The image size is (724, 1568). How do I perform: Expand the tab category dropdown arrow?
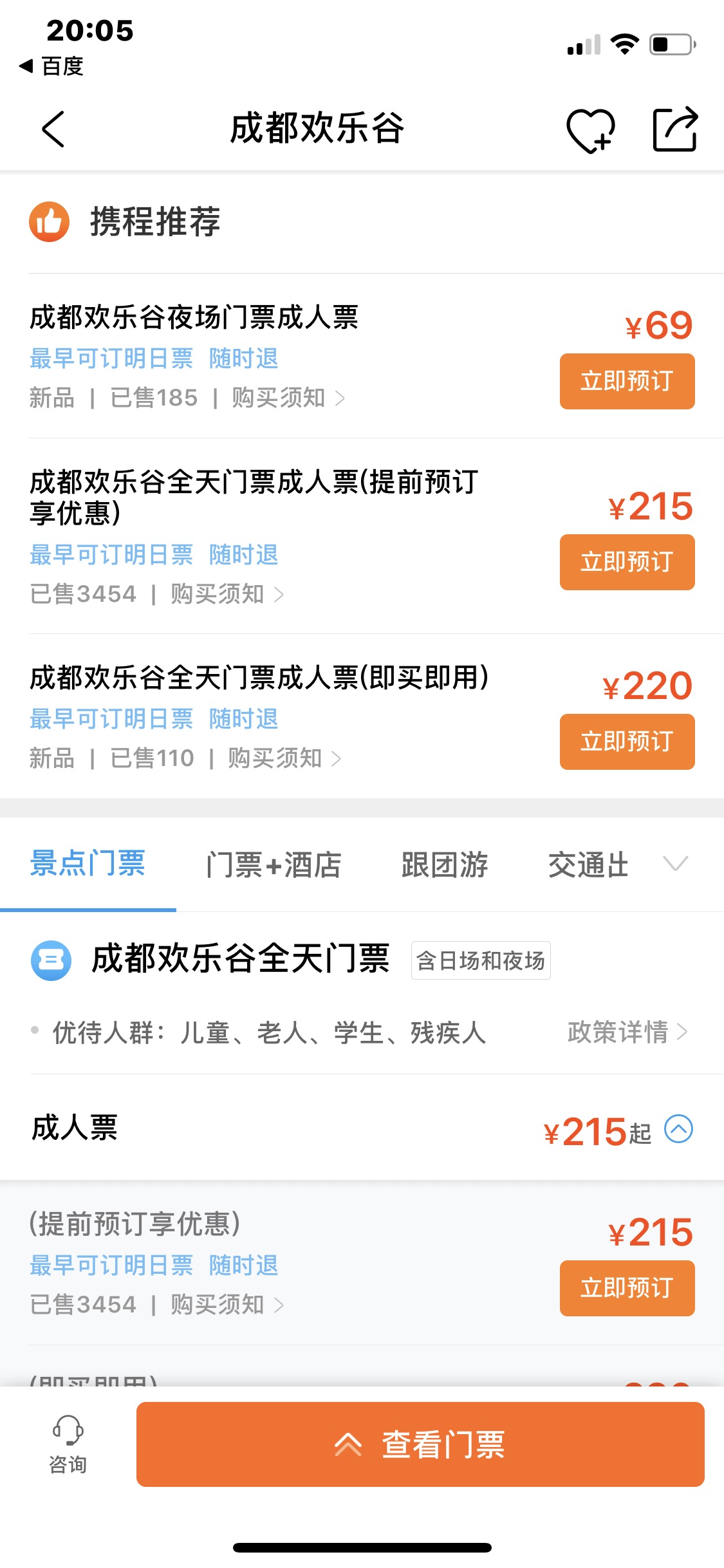tap(676, 863)
